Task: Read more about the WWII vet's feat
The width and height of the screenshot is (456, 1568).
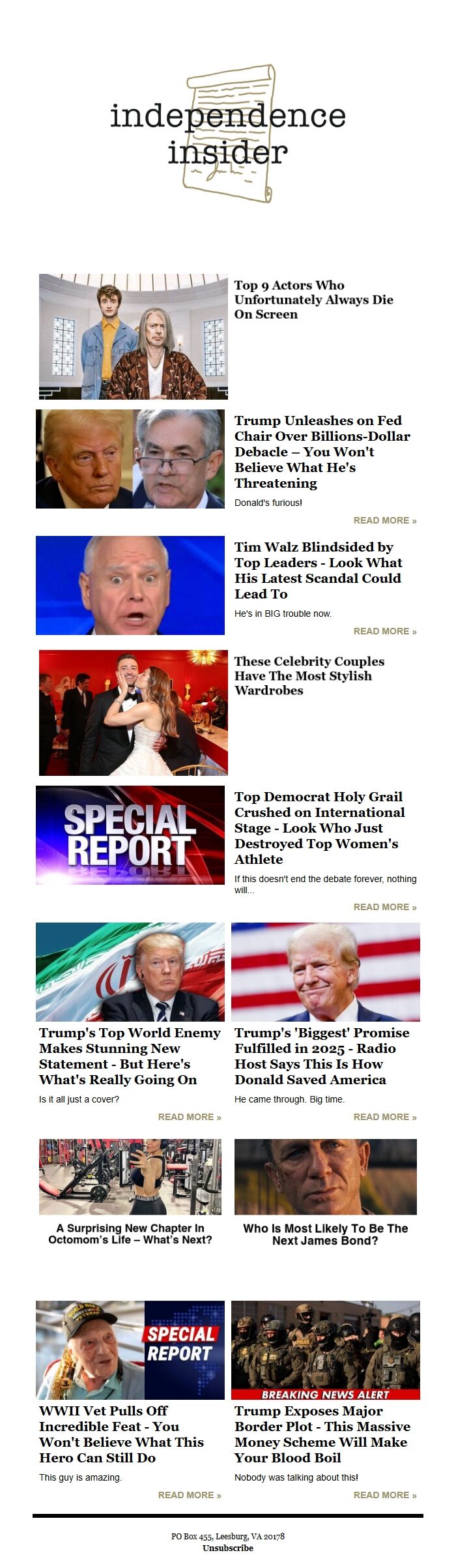Action: 189,1495
